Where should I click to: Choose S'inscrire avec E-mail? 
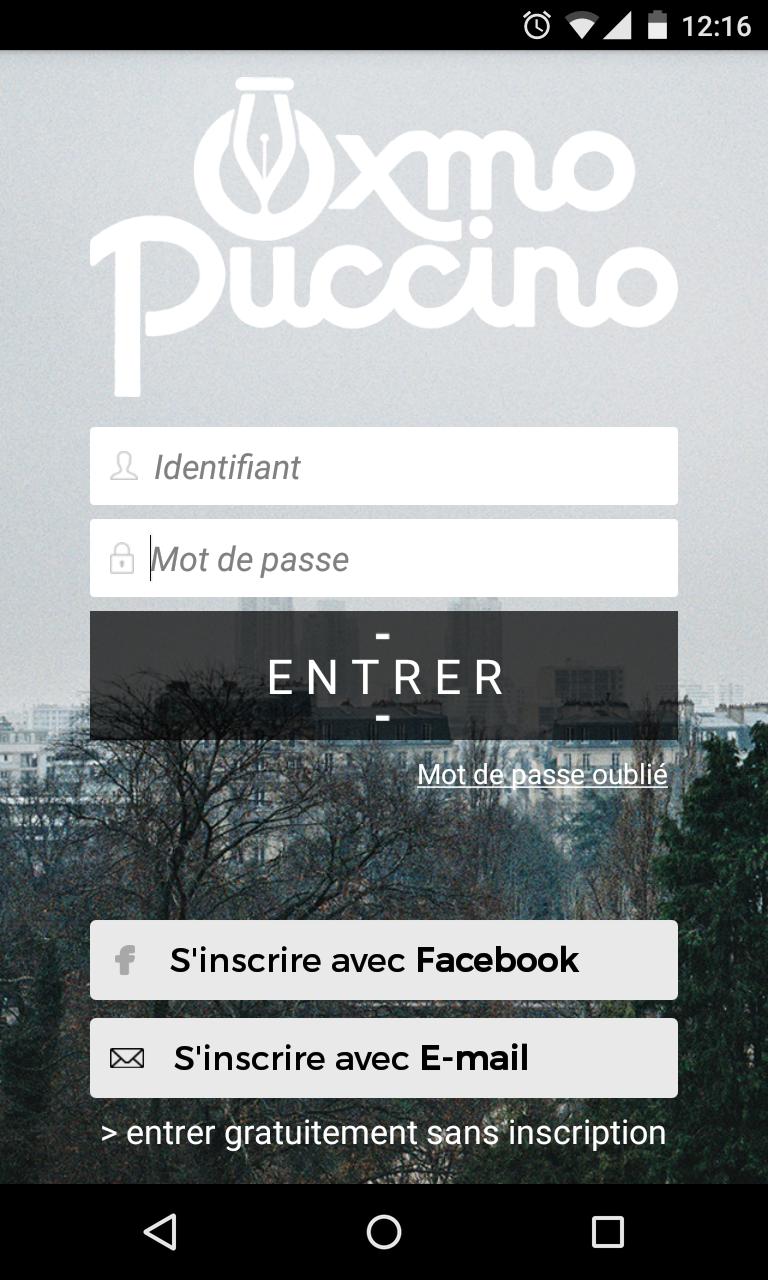coord(384,1058)
